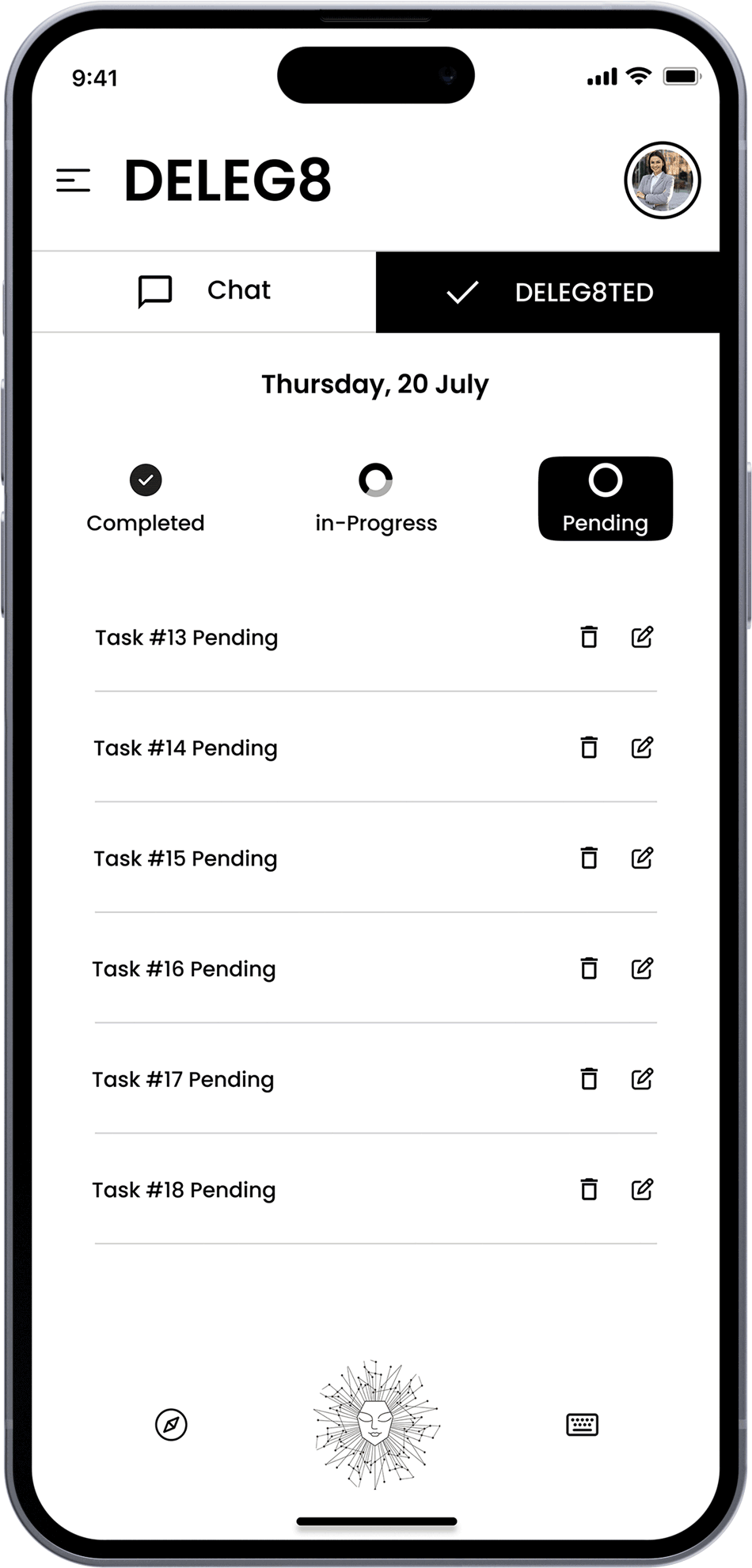
Task: Show in-Progress tasks
Action: click(376, 499)
